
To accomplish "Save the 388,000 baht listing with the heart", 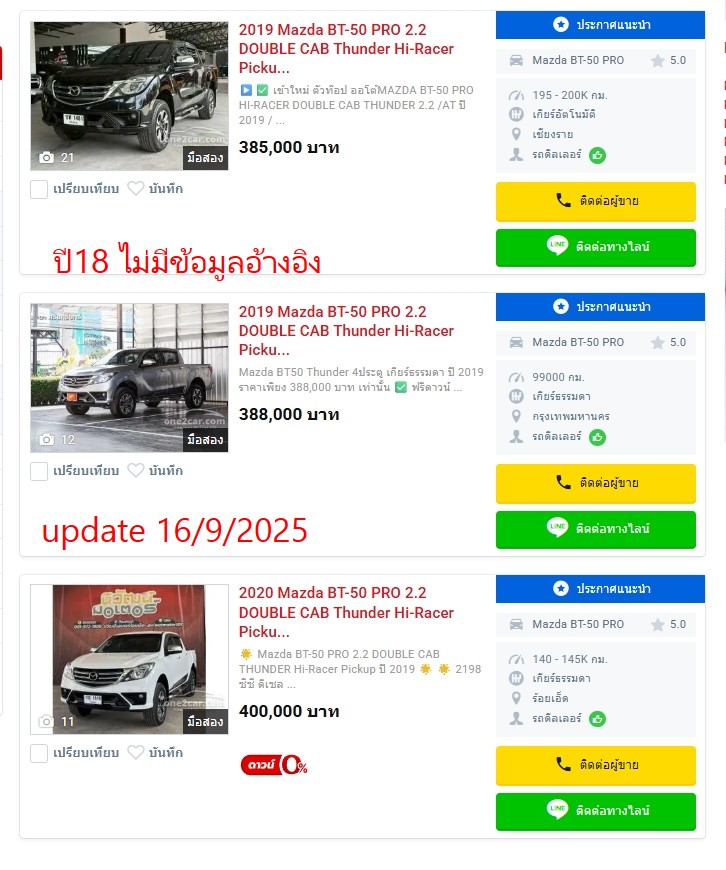I will [x=136, y=471].
